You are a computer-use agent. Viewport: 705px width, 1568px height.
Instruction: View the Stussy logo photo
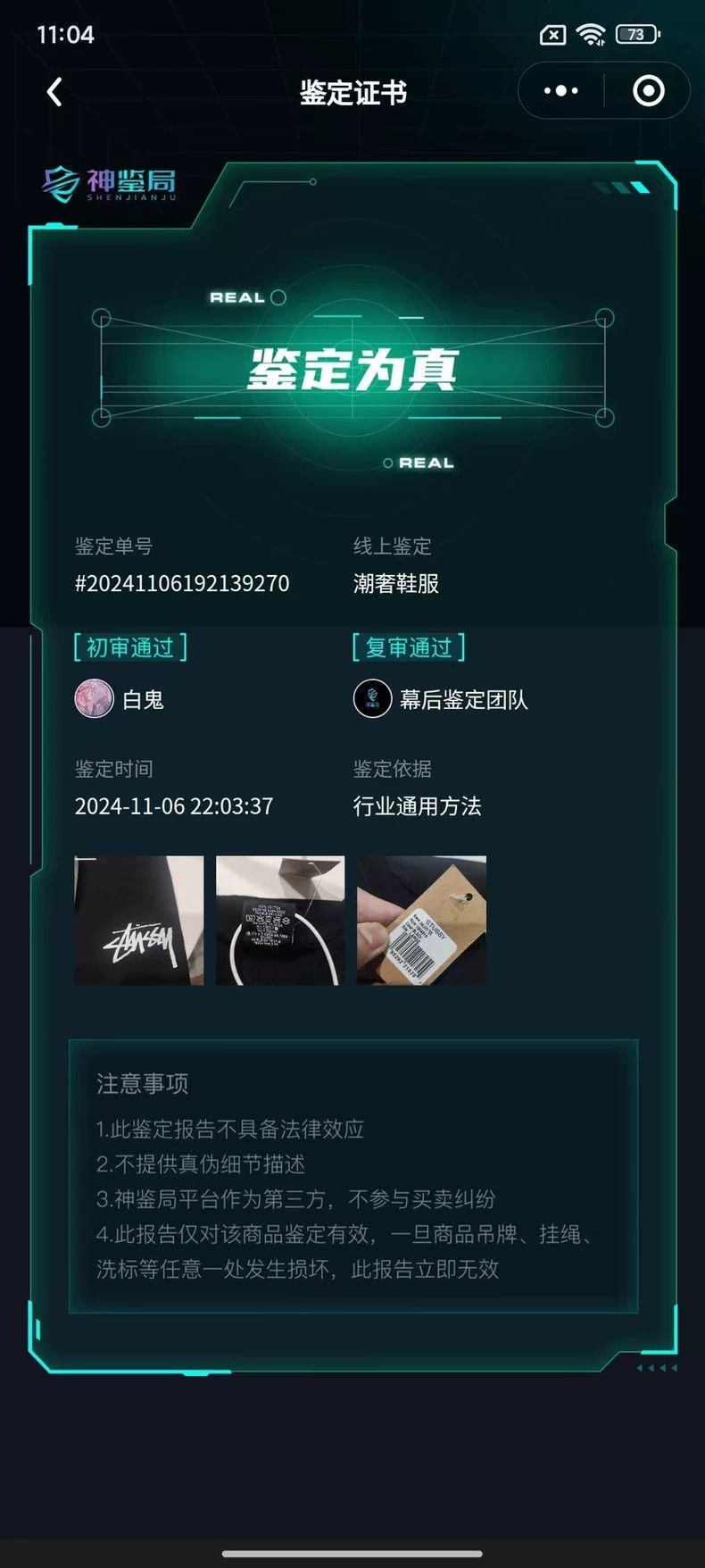139,921
